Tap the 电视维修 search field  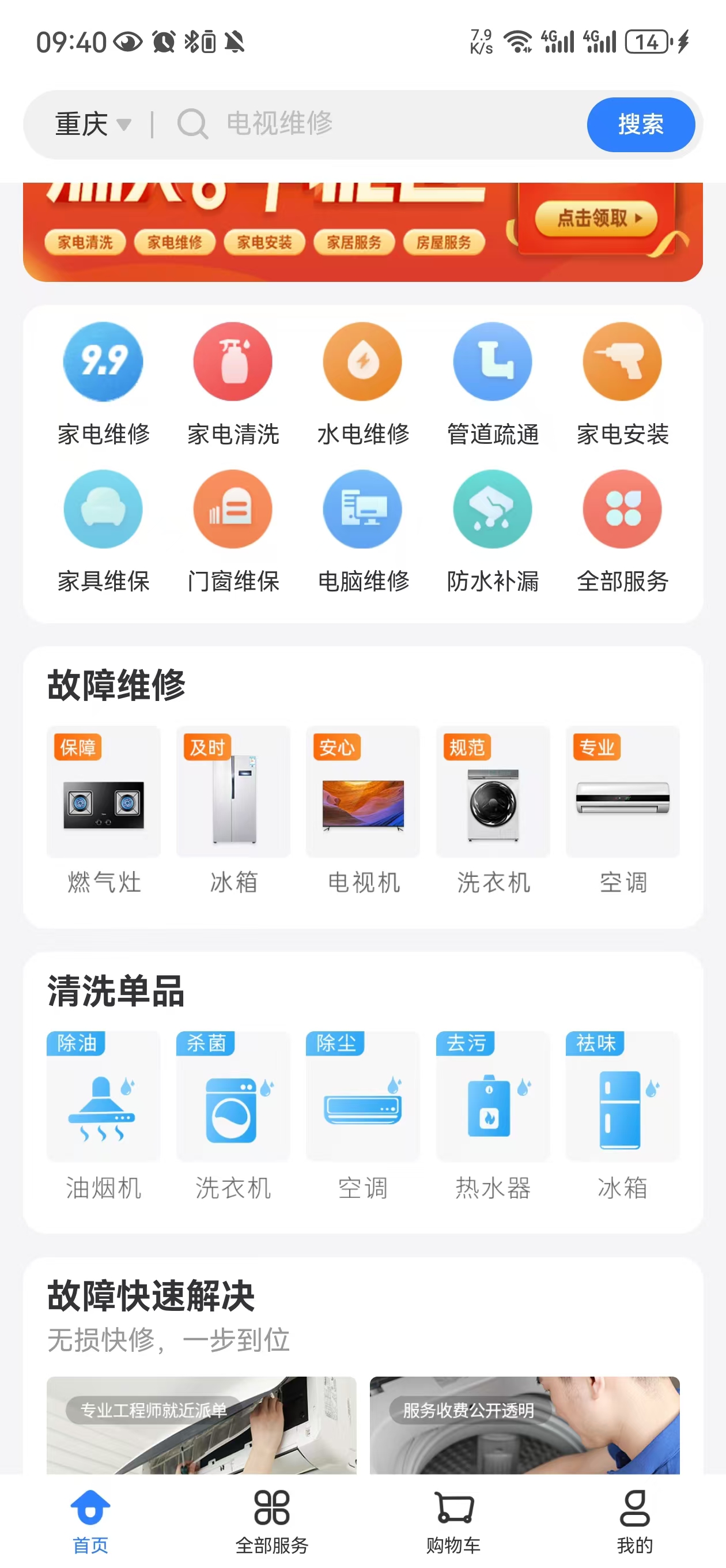(365, 124)
